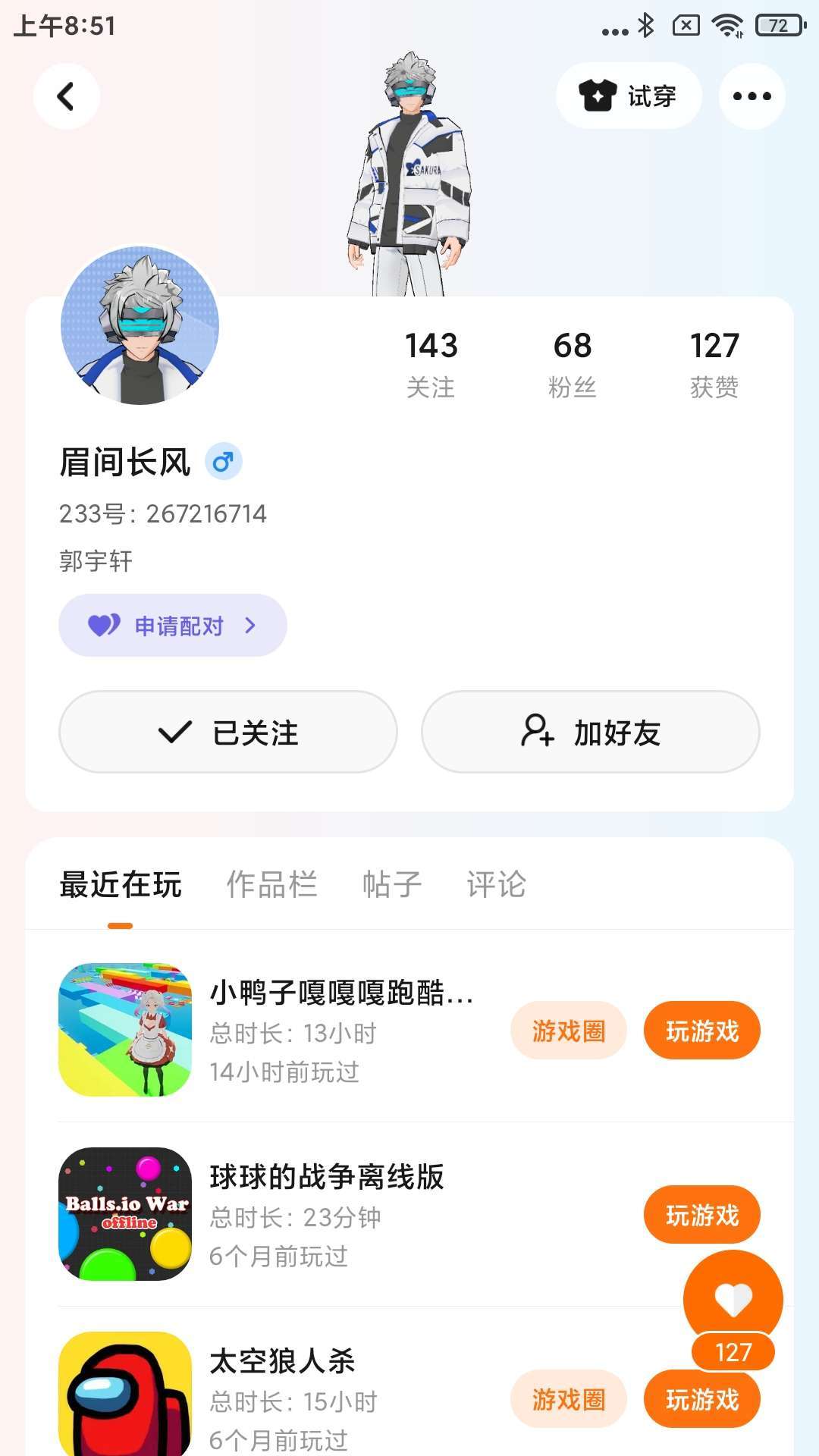The height and width of the screenshot is (1456, 819).
Task: Select the 最近在玩 tab
Action: coord(121,884)
